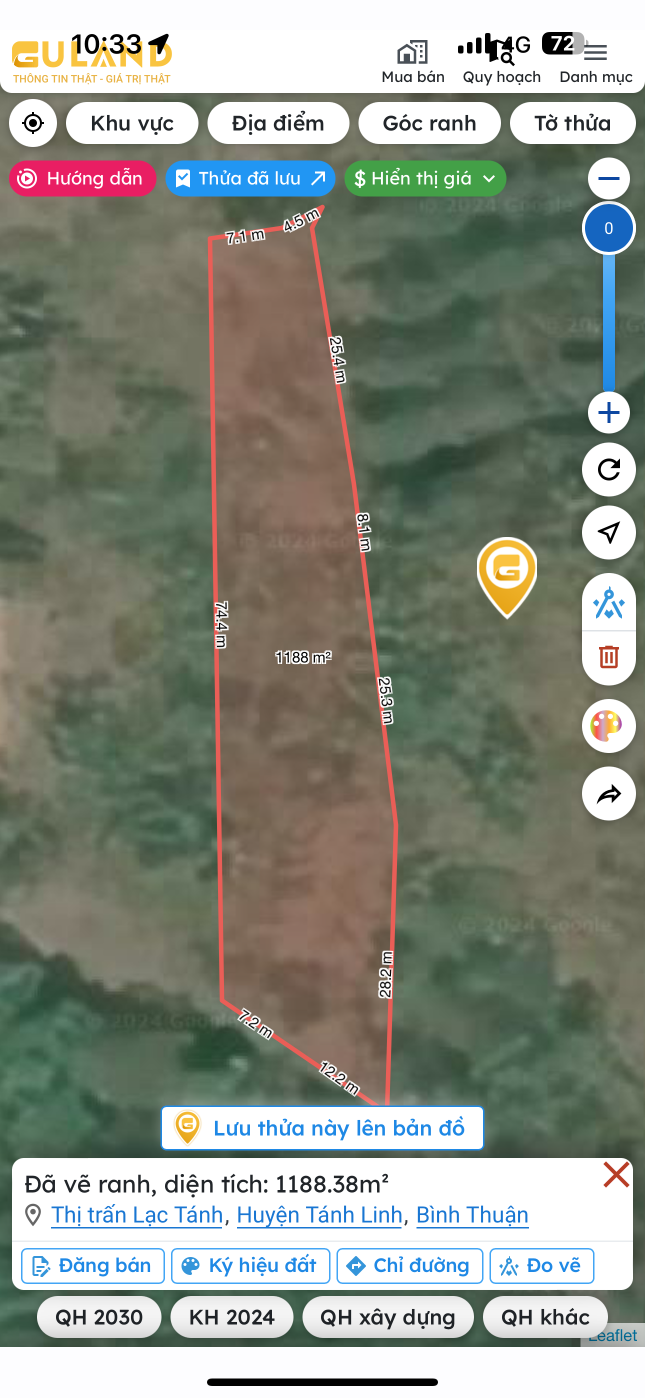Share this map plot

point(608,794)
